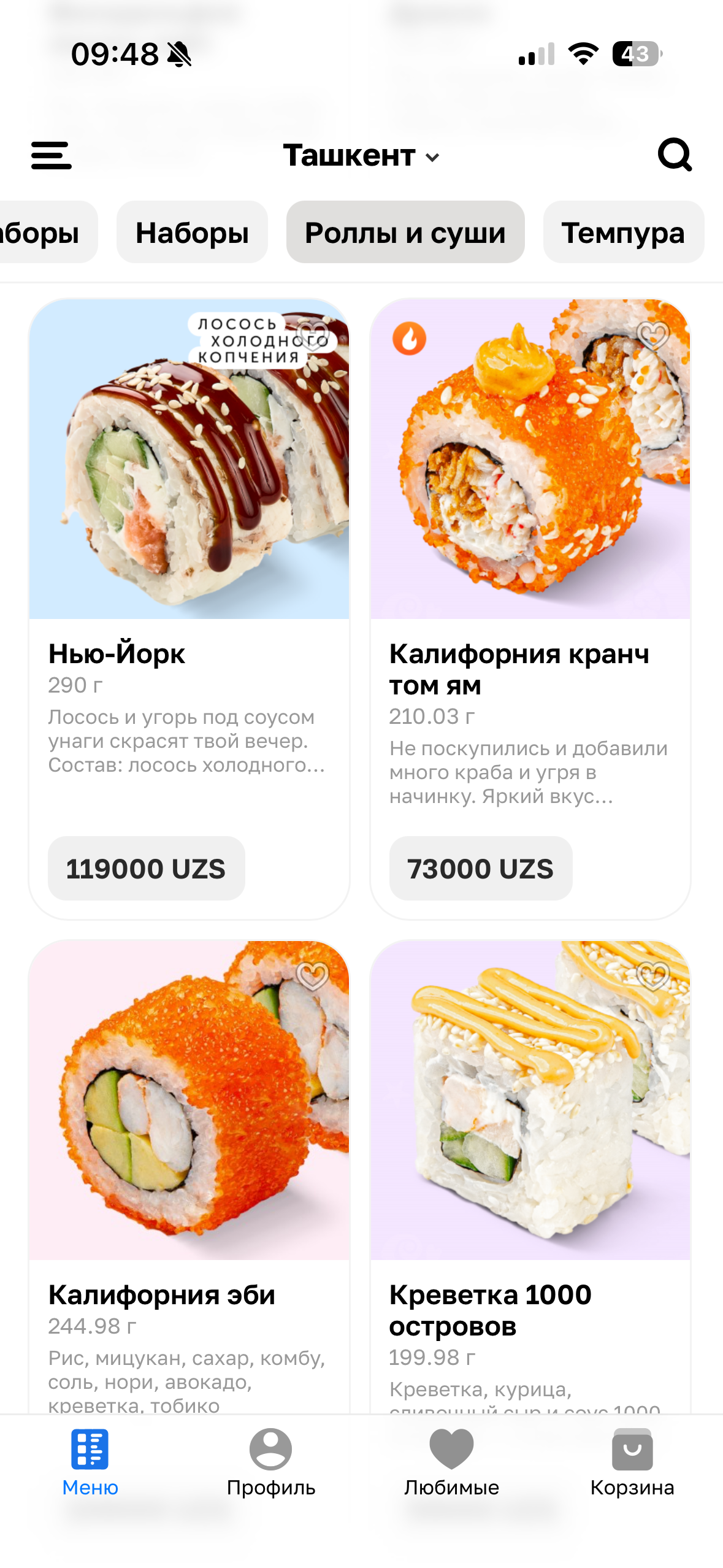Select the Роллы и суши chip
723x1568 pixels.
coord(405,233)
